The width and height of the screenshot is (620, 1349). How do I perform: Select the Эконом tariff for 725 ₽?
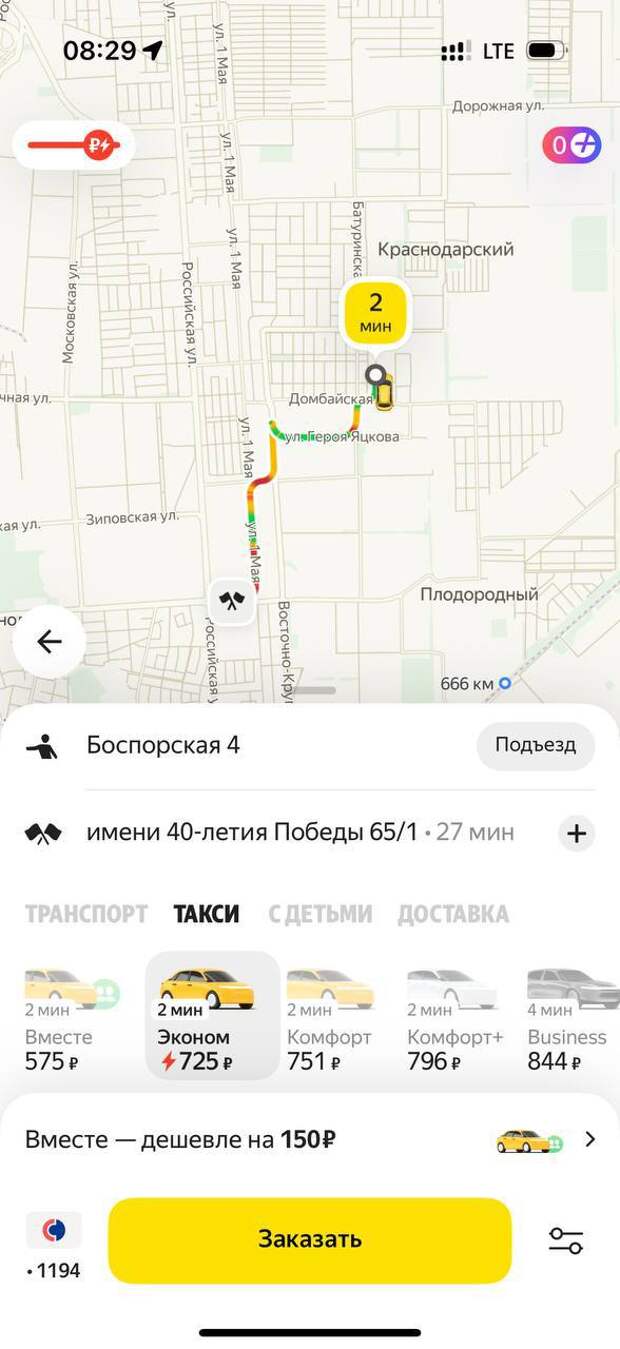pyautogui.click(x=212, y=1016)
